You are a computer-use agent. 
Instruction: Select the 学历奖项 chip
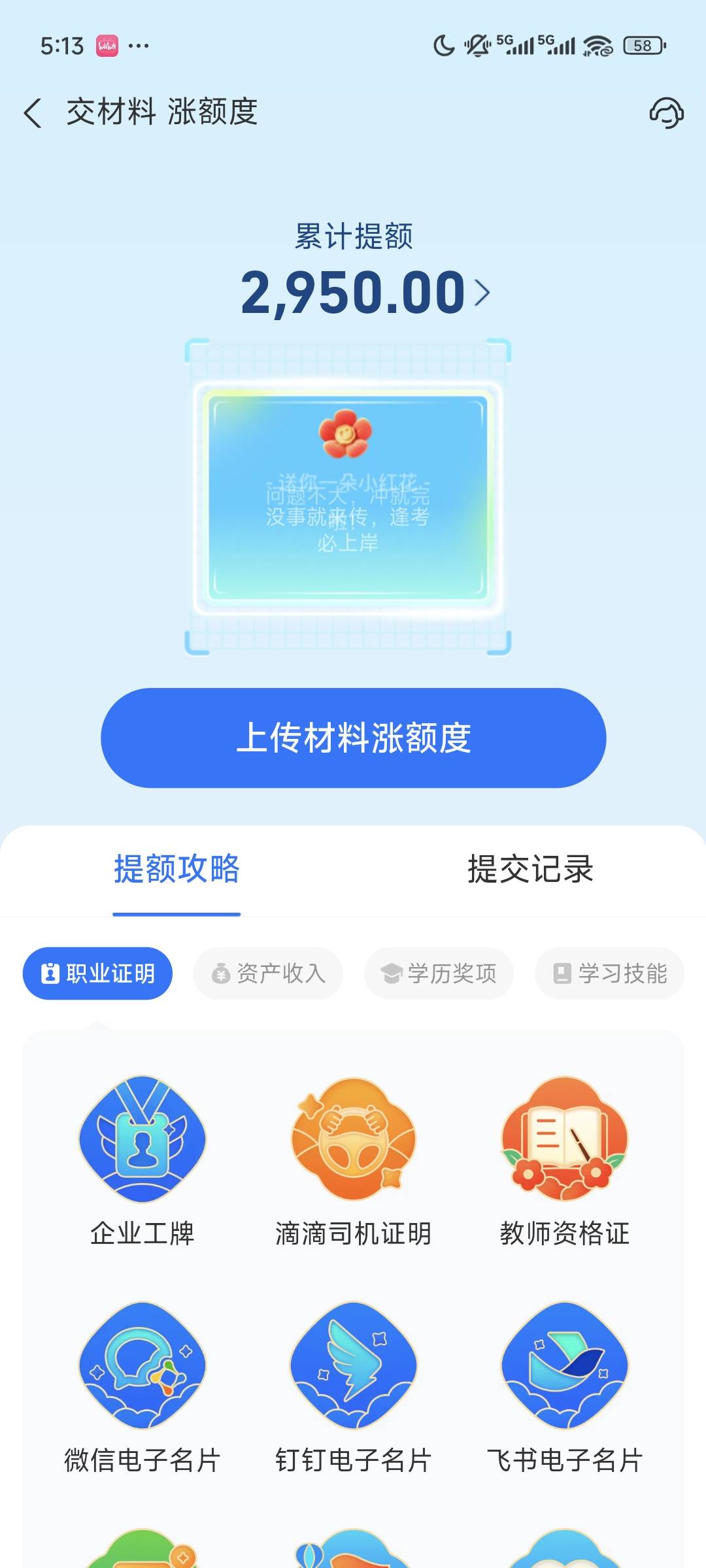[x=439, y=973]
